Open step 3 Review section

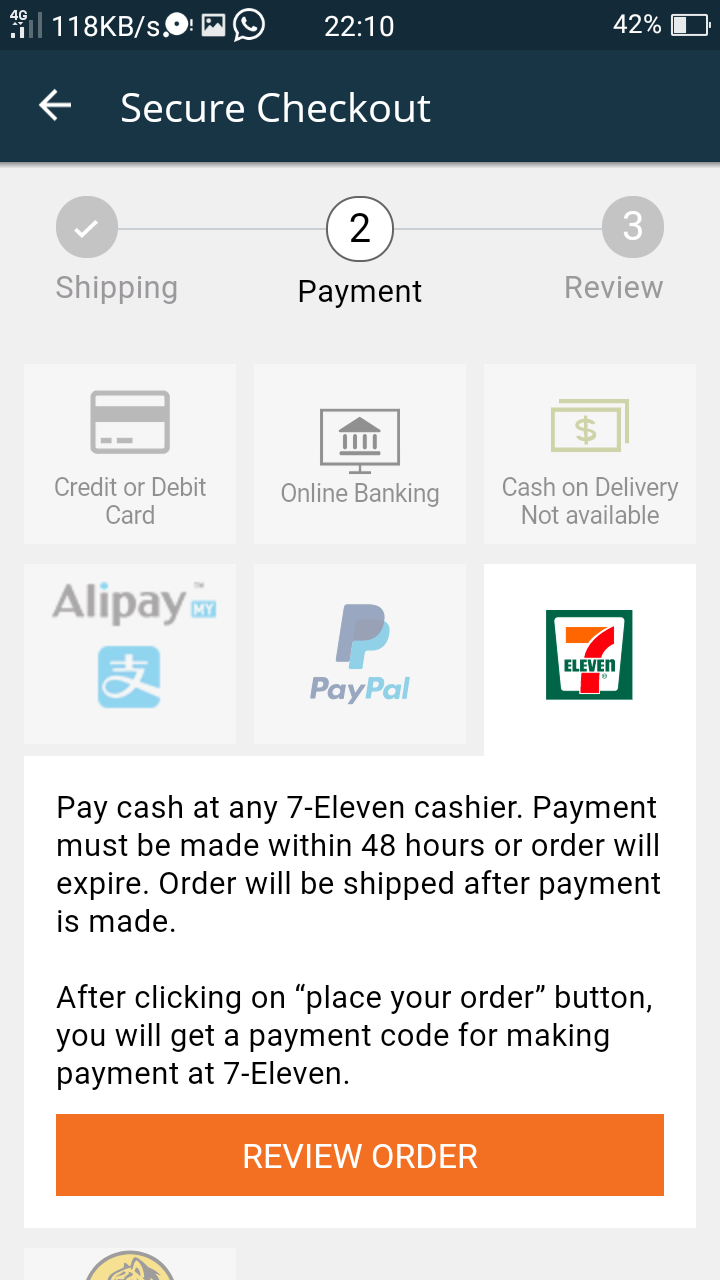tap(632, 226)
